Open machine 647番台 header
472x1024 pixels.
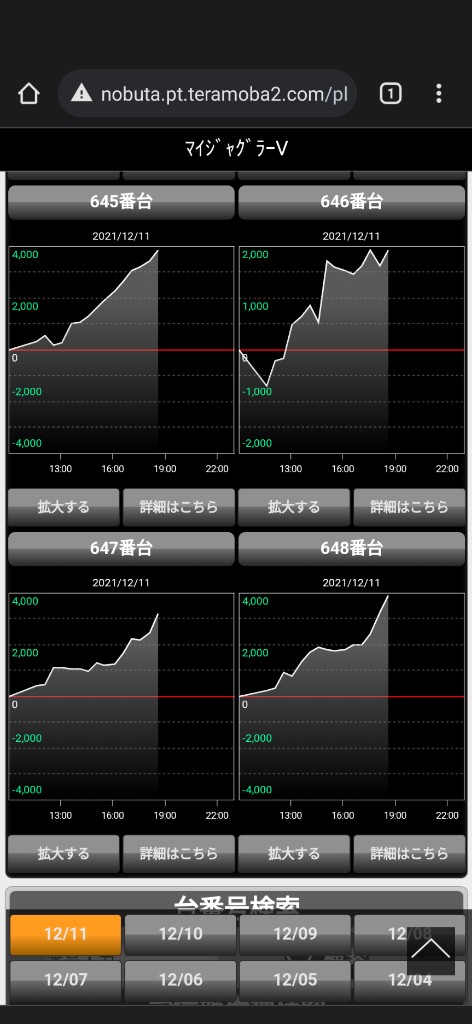(121, 549)
